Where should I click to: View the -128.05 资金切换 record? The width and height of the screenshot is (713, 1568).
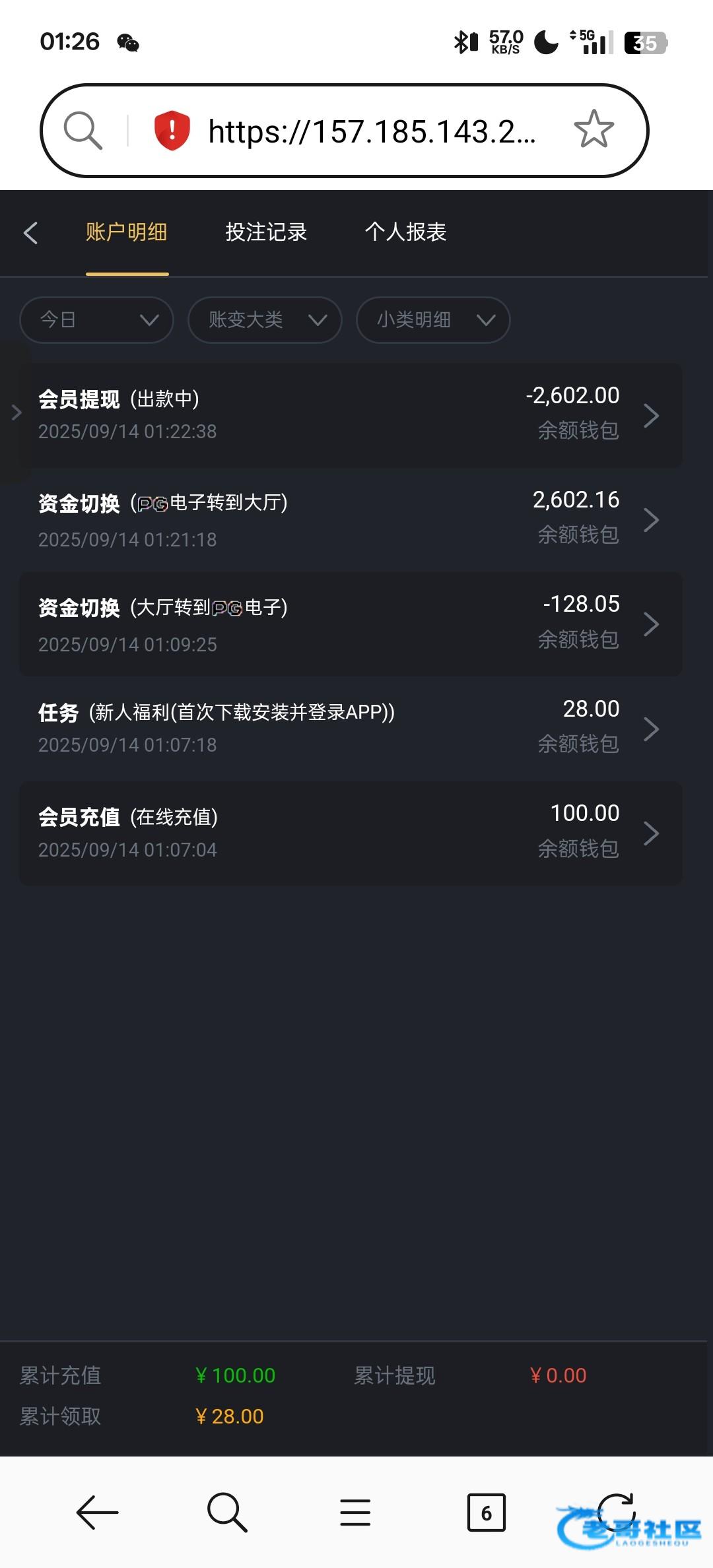351,624
